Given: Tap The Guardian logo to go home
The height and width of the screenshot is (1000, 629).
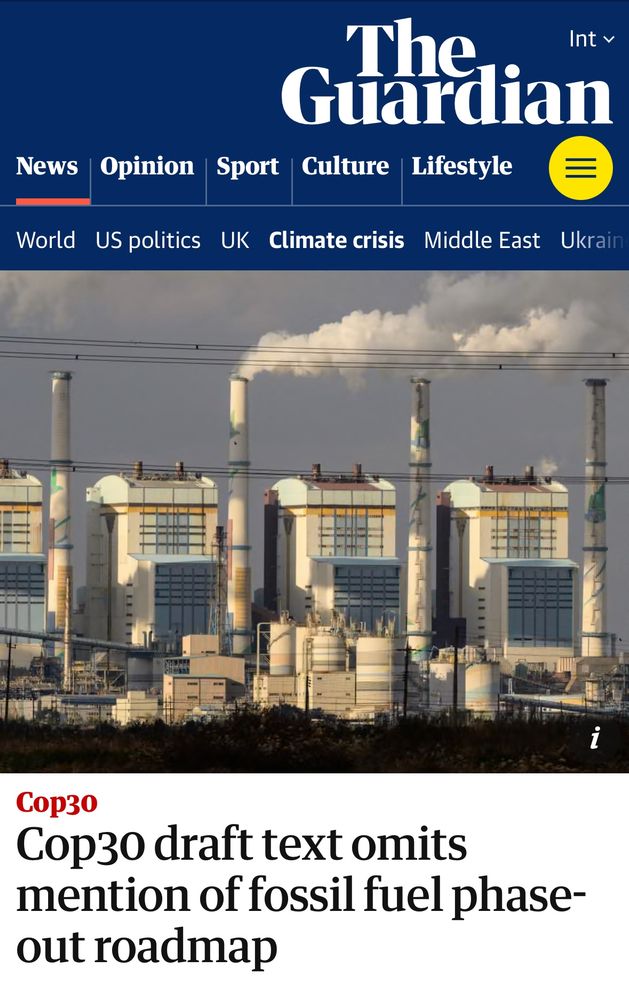Looking at the screenshot, I should click(x=447, y=71).
